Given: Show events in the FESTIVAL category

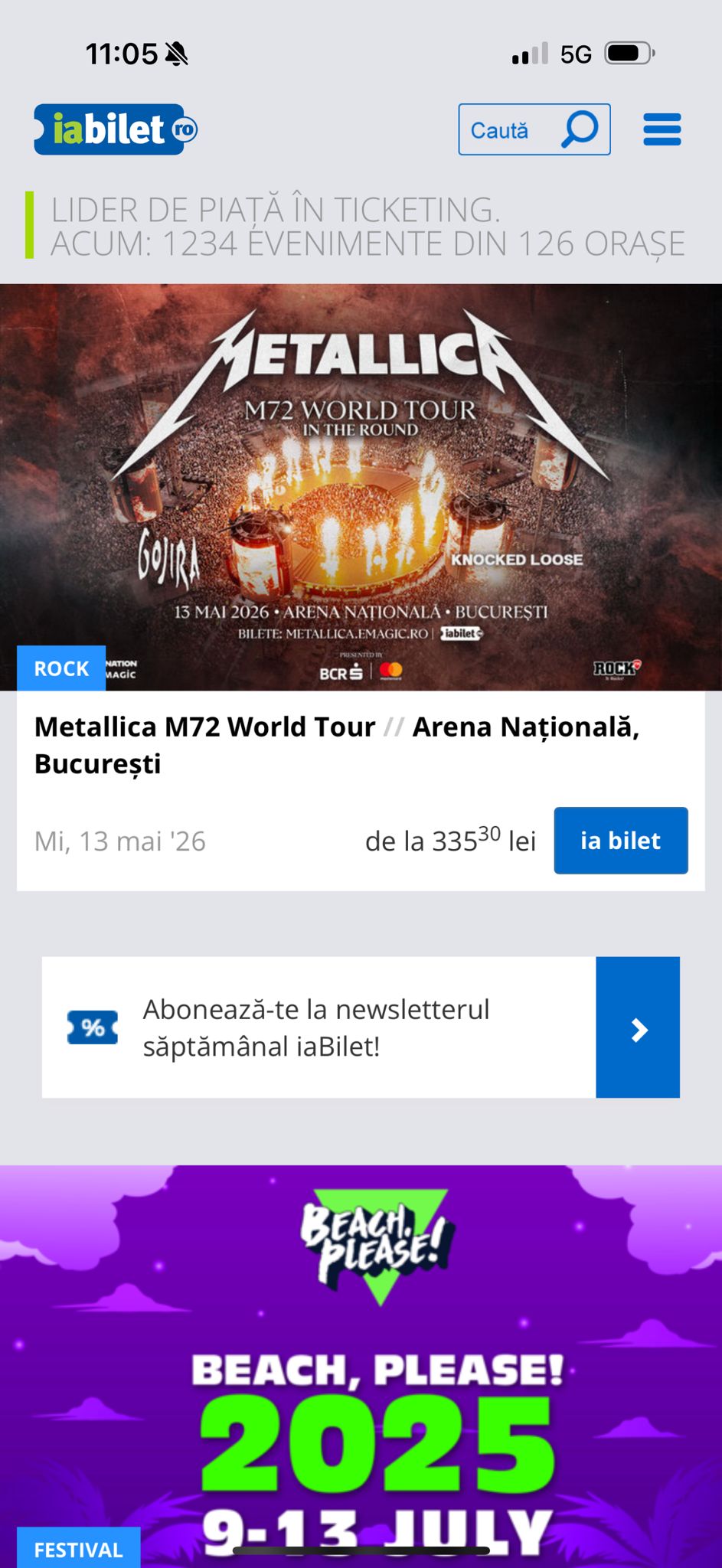Looking at the screenshot, I should point(78,1549).
